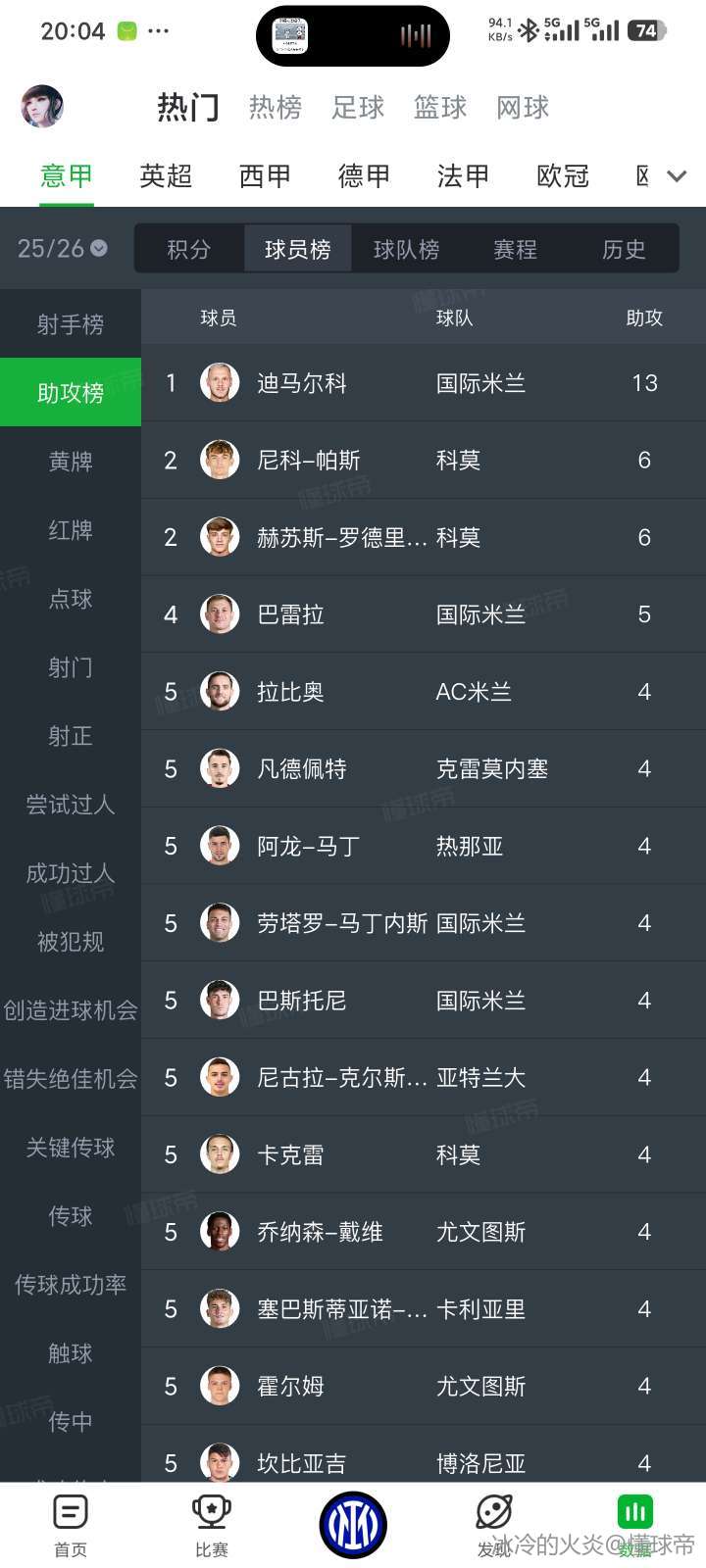Show the 黄牌 ranking
The image size is (706, 1568).
click(x=71, y=461)
